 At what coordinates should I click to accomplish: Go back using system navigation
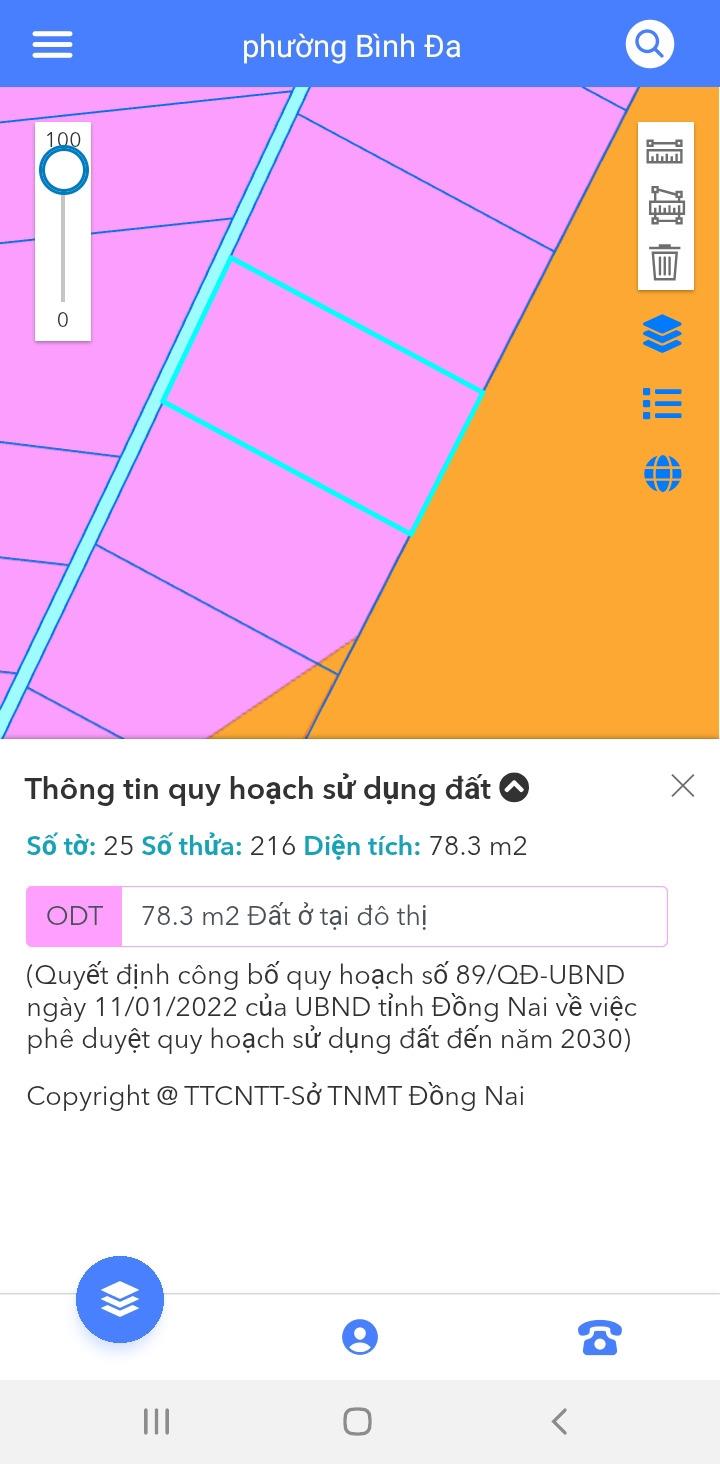click(x=560, y=1421)
